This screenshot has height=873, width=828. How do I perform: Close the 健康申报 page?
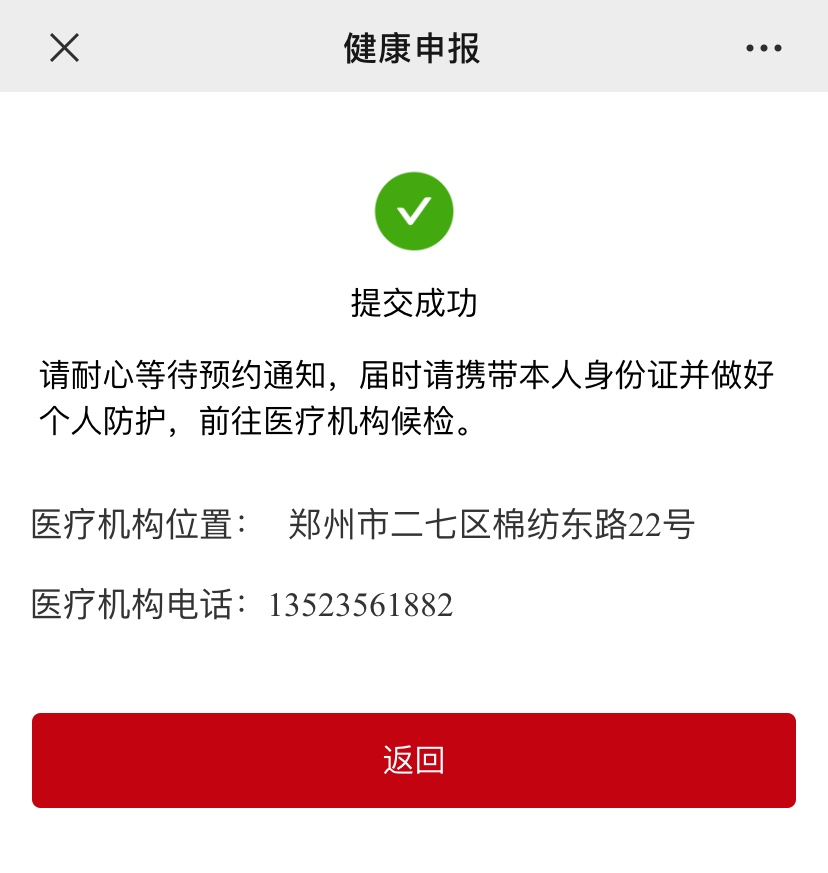pos(65,47)
